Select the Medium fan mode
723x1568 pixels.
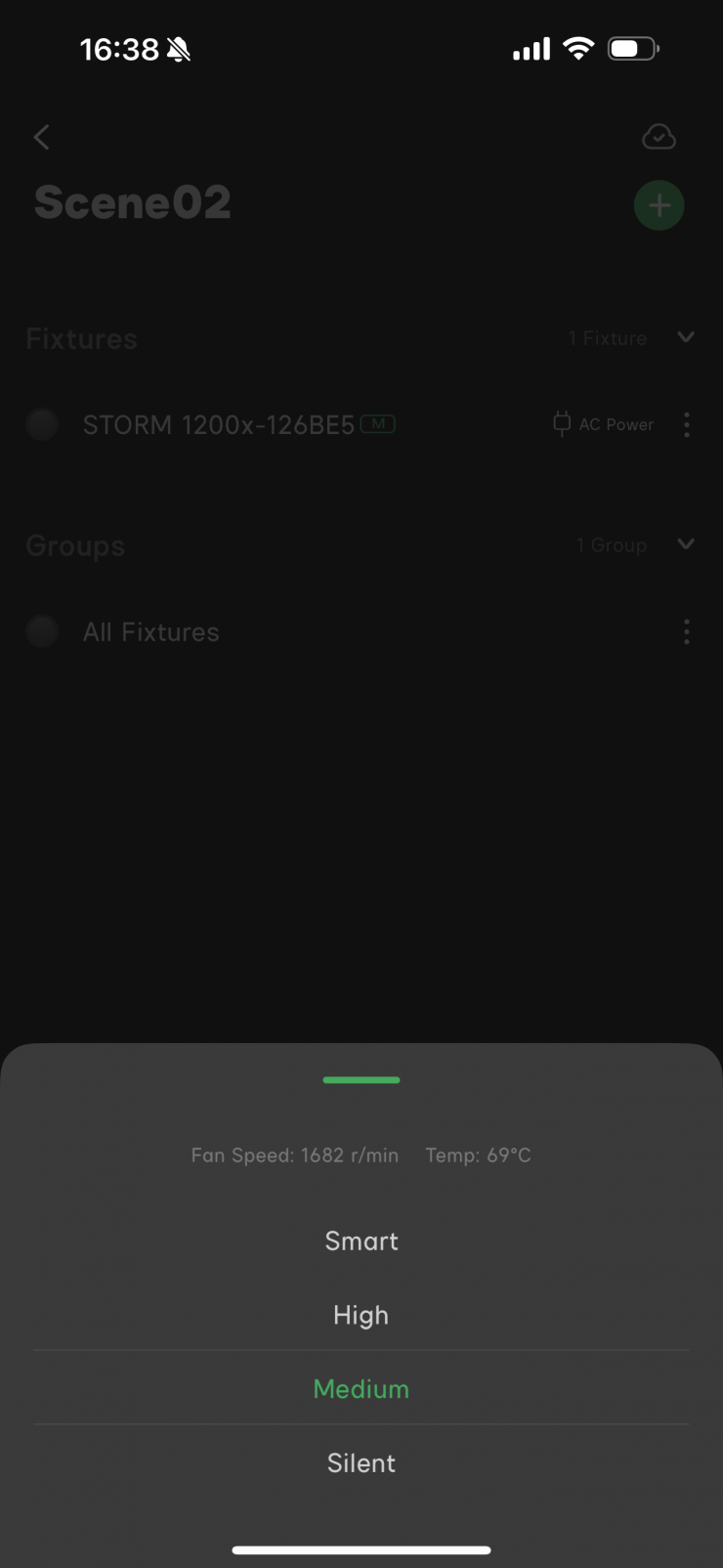click(361, 1389)
